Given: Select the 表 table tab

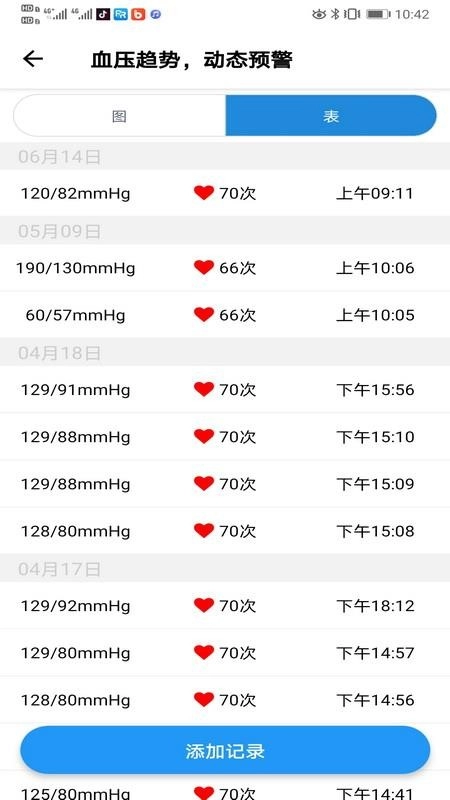Looking at the screenshot, I should coord(331,116).
